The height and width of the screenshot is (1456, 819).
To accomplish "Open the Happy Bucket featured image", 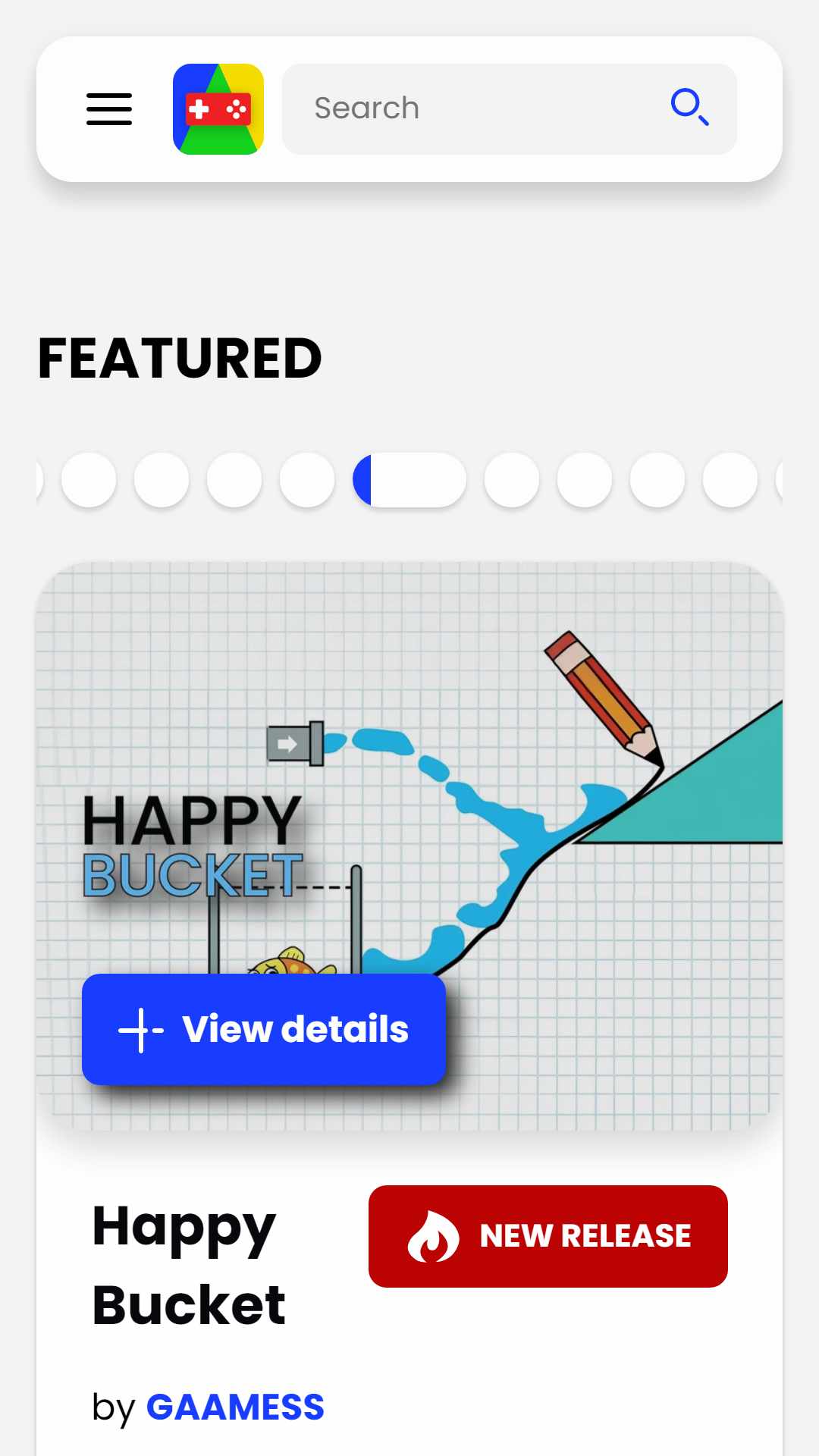I will click(x=409, y=846).
